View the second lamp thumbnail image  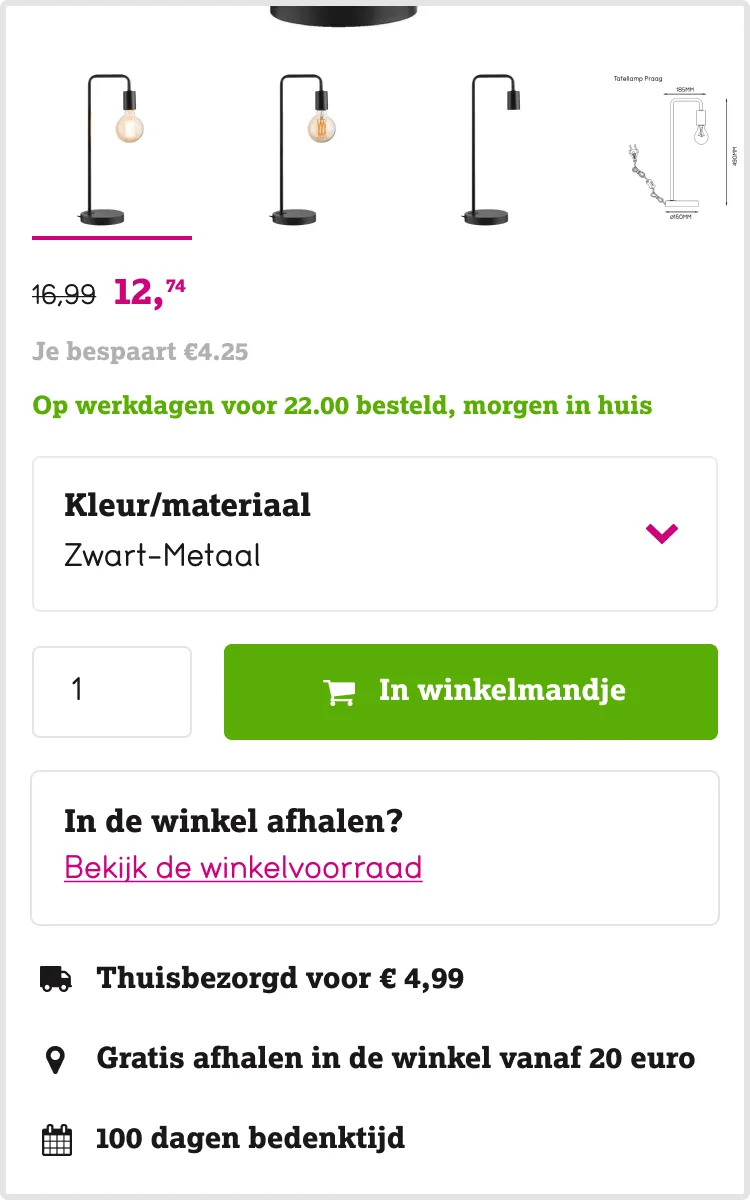click(x=303, y=150)
